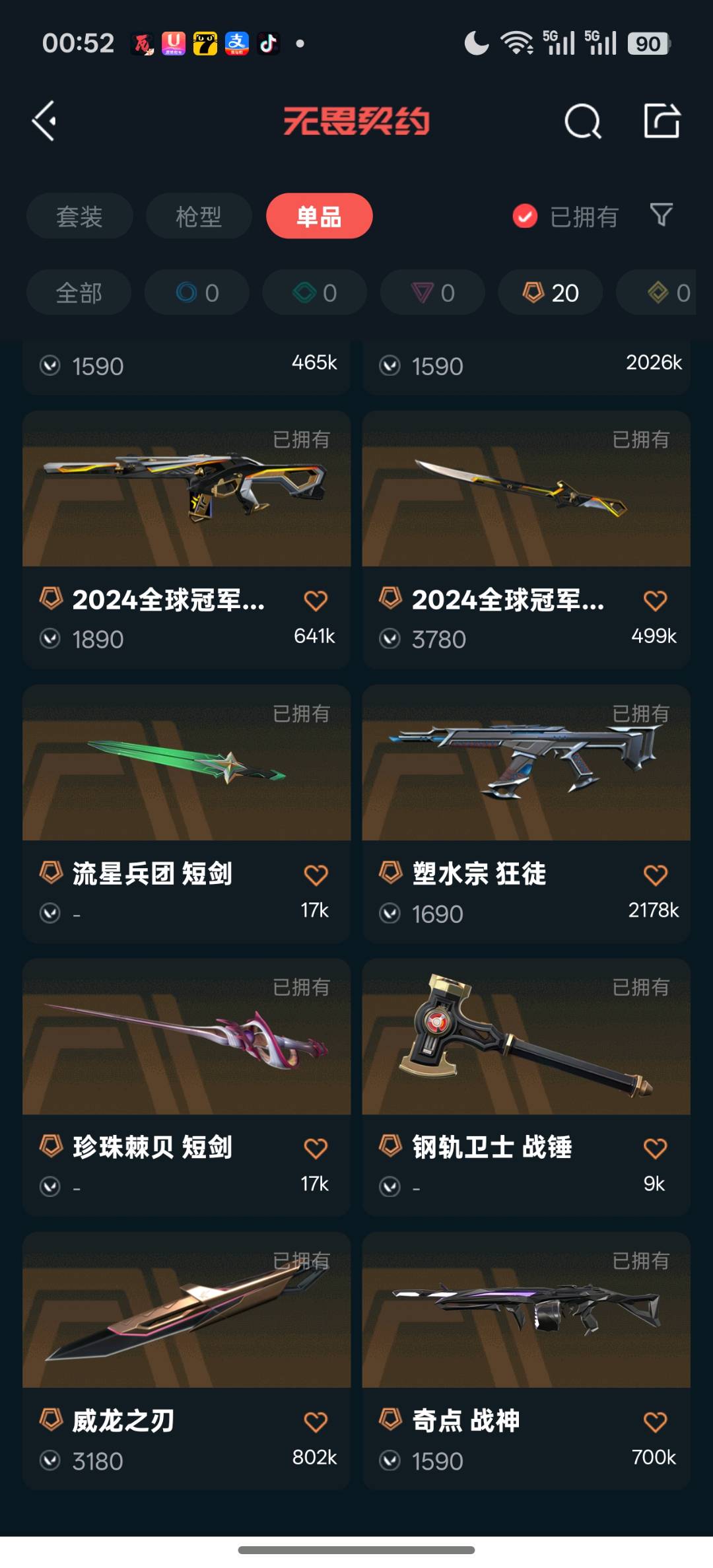Select the 单品 tab
Image resolution: width=713 pixels, height=1568 pixels.
click(319, 217)
